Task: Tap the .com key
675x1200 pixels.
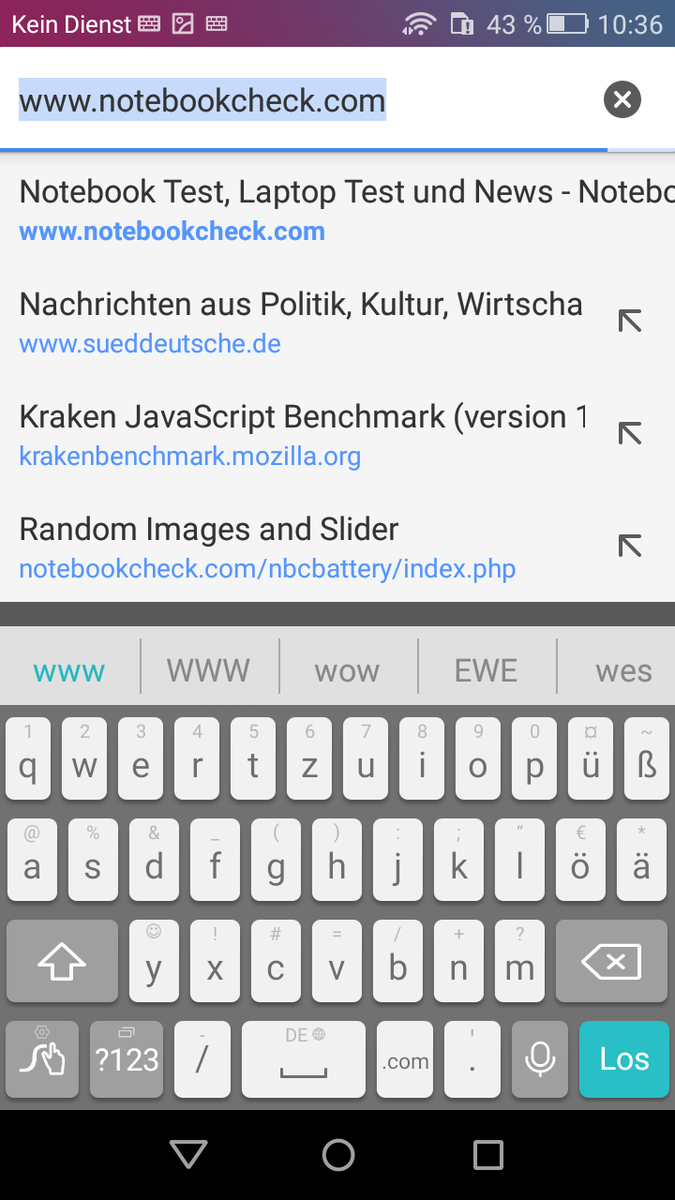Action: pyautogui.click(x=405, y=1060)
